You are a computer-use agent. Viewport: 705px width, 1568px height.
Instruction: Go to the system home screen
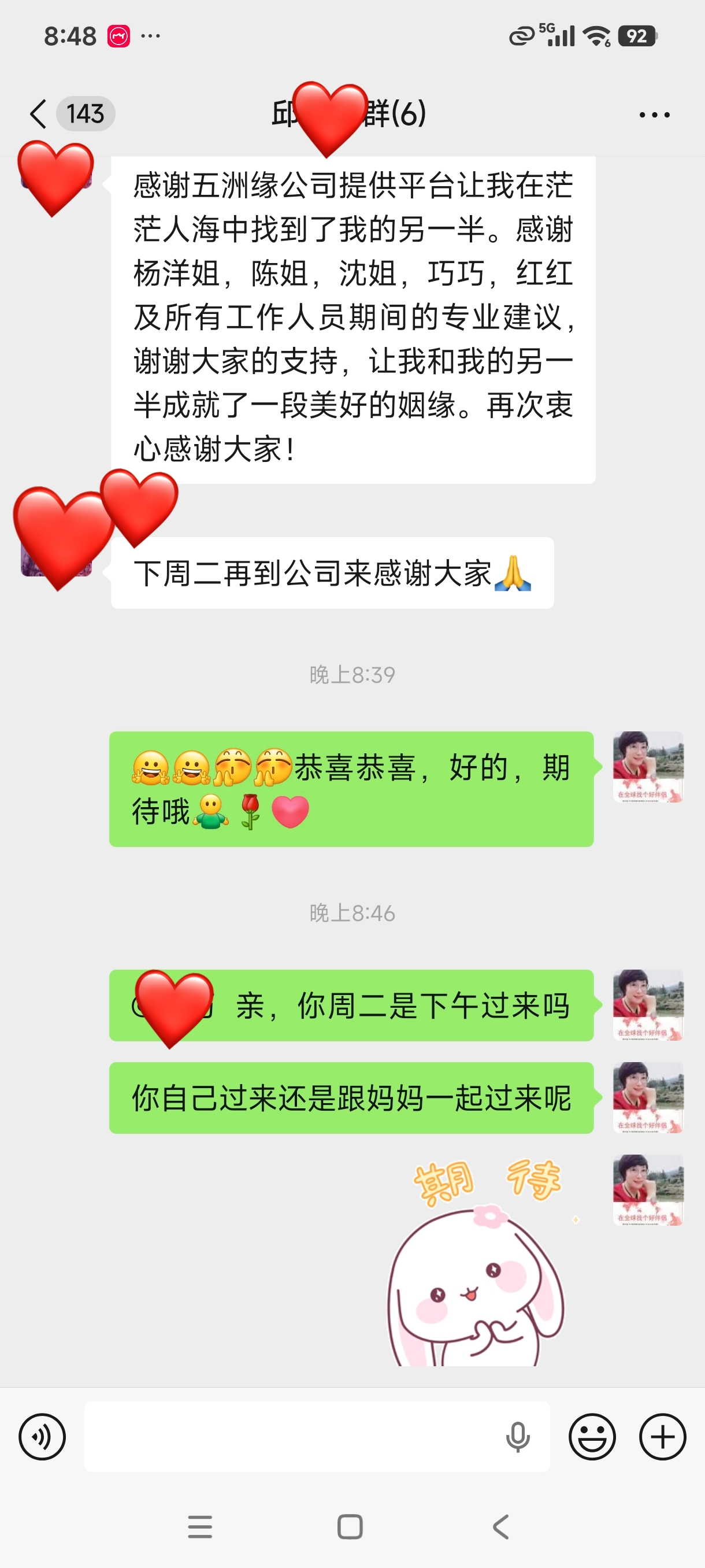[350, 1526]
